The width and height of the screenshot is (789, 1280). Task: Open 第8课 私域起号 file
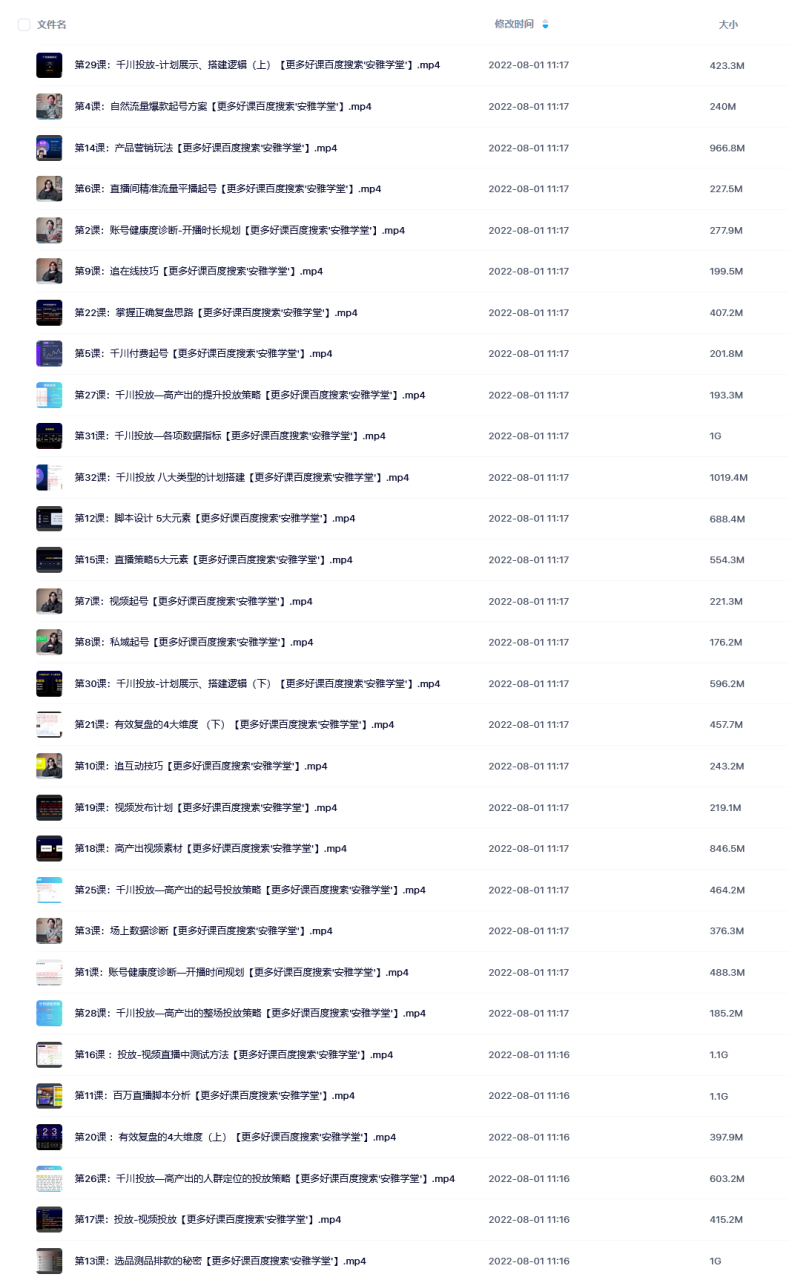[193, 642]
